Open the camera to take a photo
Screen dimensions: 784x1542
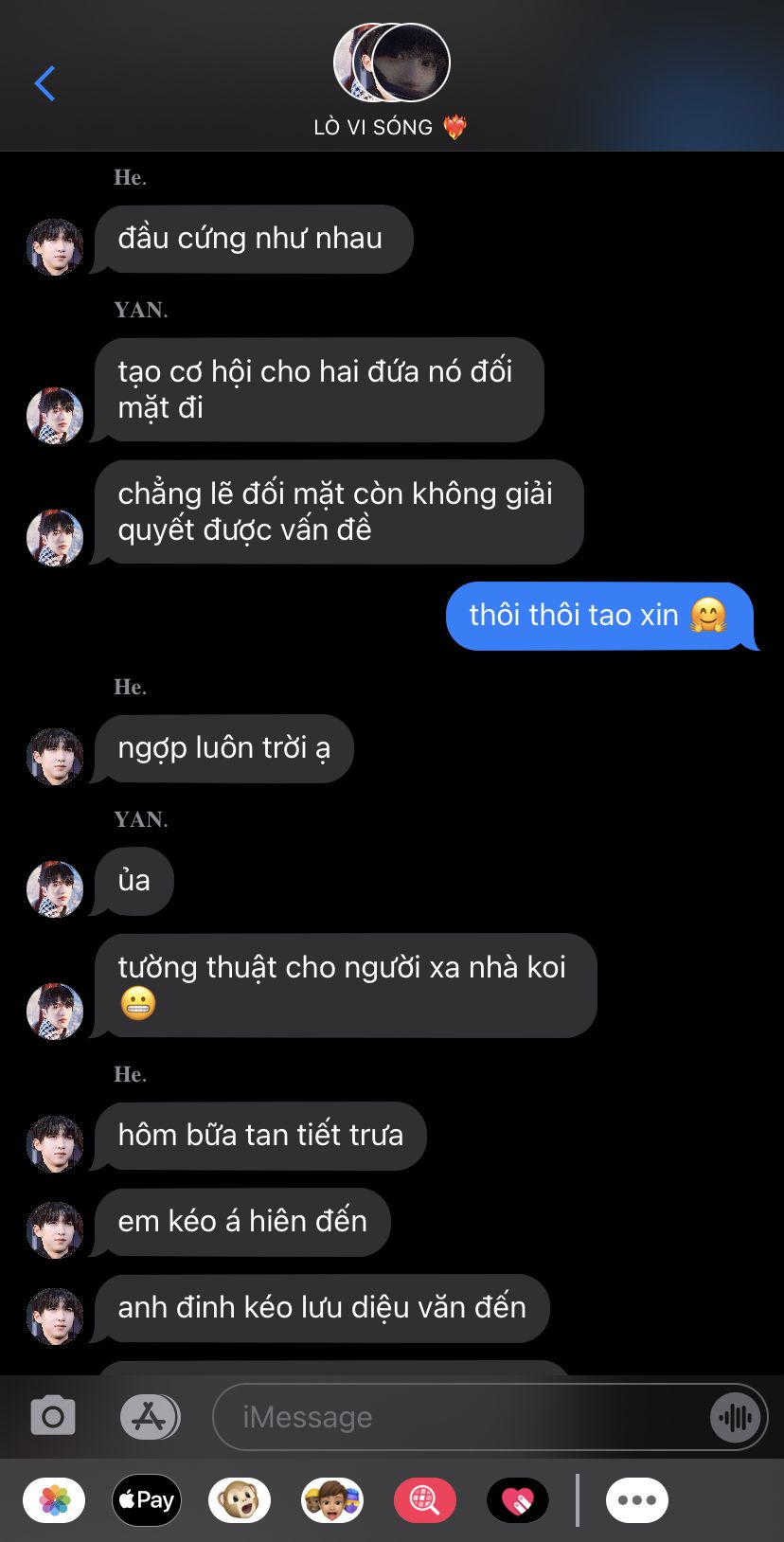click(x=53, y=1417)
